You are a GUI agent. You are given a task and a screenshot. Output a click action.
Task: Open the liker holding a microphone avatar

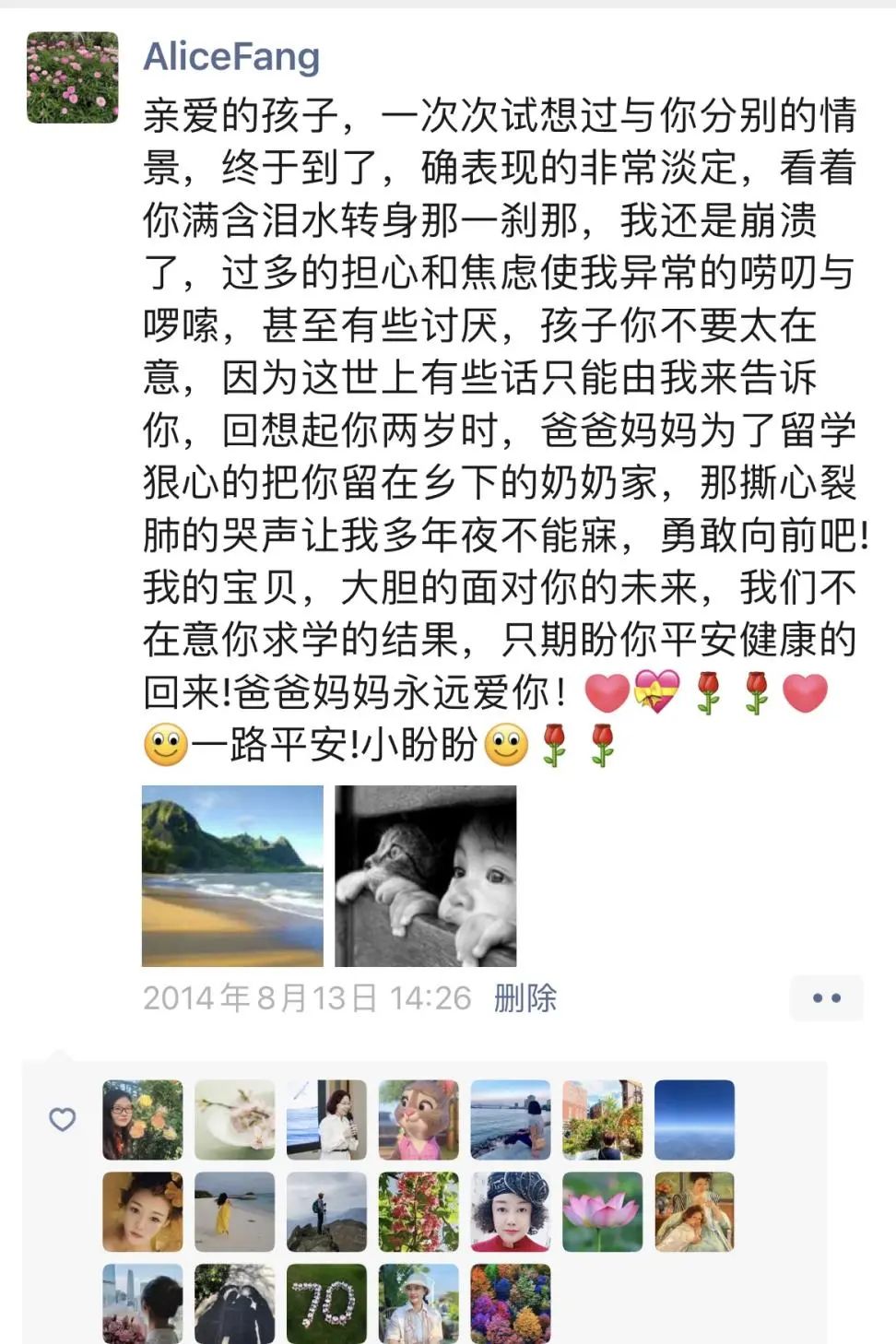(x=326, y=1120)
